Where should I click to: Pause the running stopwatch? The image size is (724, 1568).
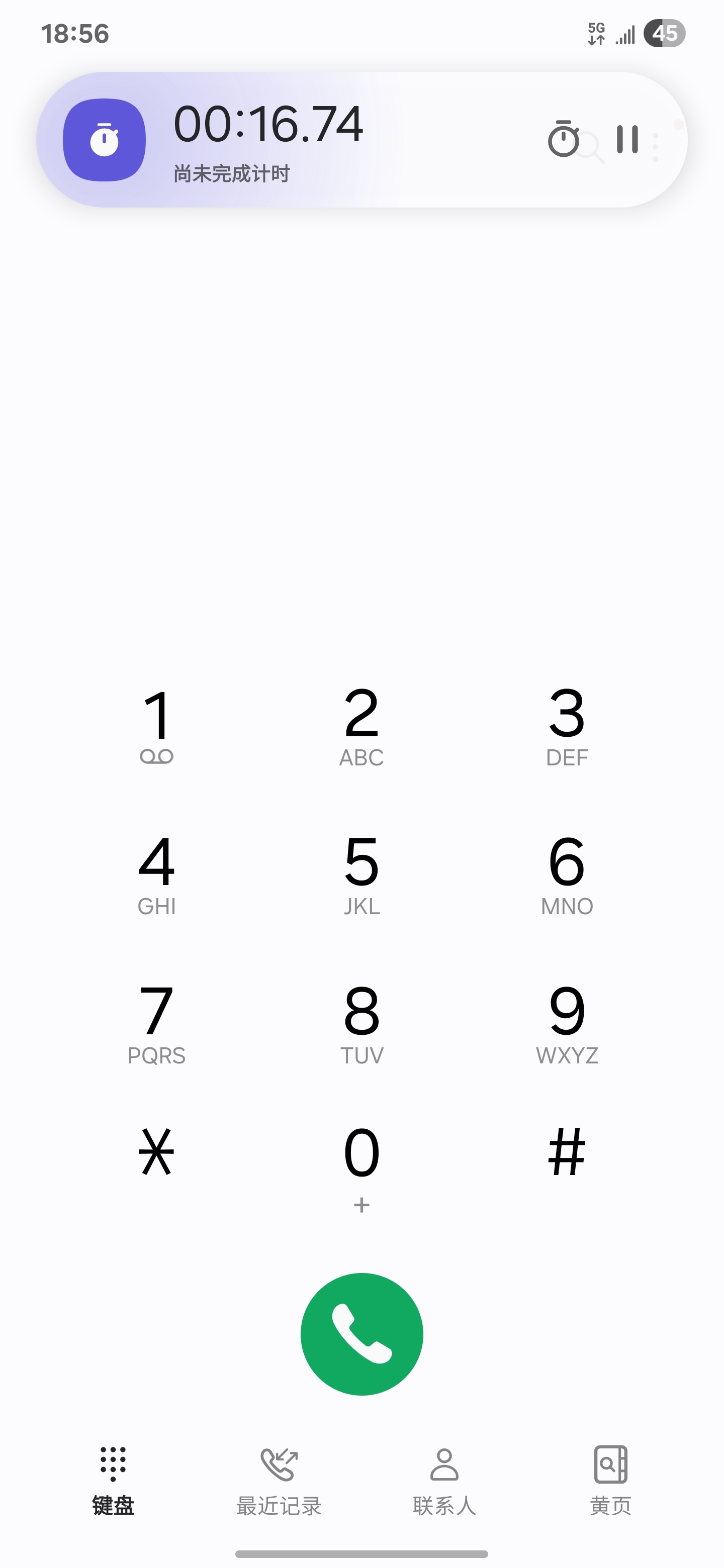coord(627,139)
